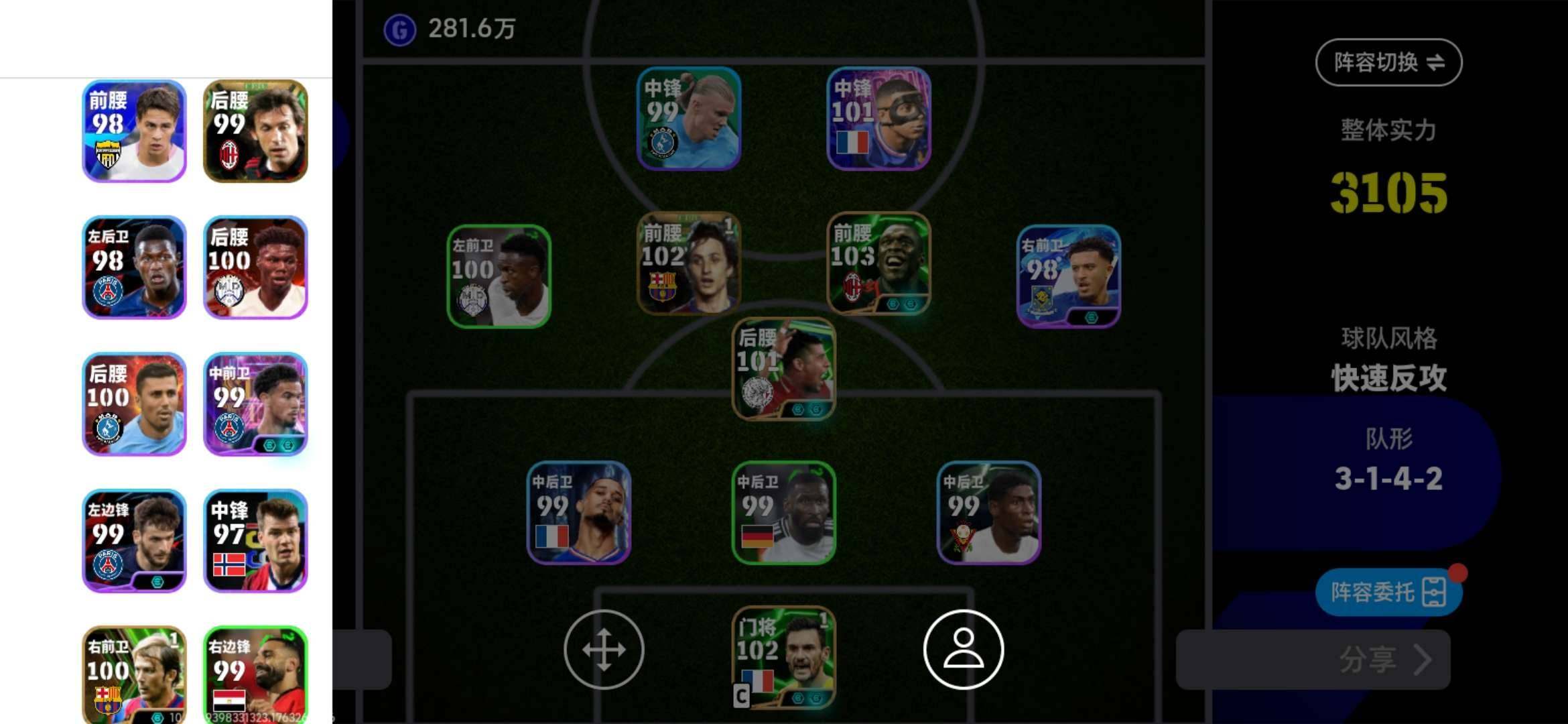The width and height of the screenshot is (1568, 724).
Task: Select the 右前卫 98 card on the pitch
Action: click(x=1068, y=276)
